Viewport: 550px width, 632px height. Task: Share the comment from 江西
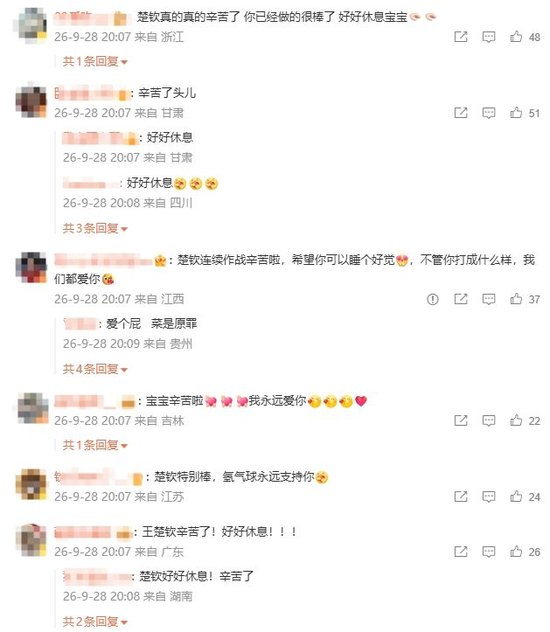(461, 299)
